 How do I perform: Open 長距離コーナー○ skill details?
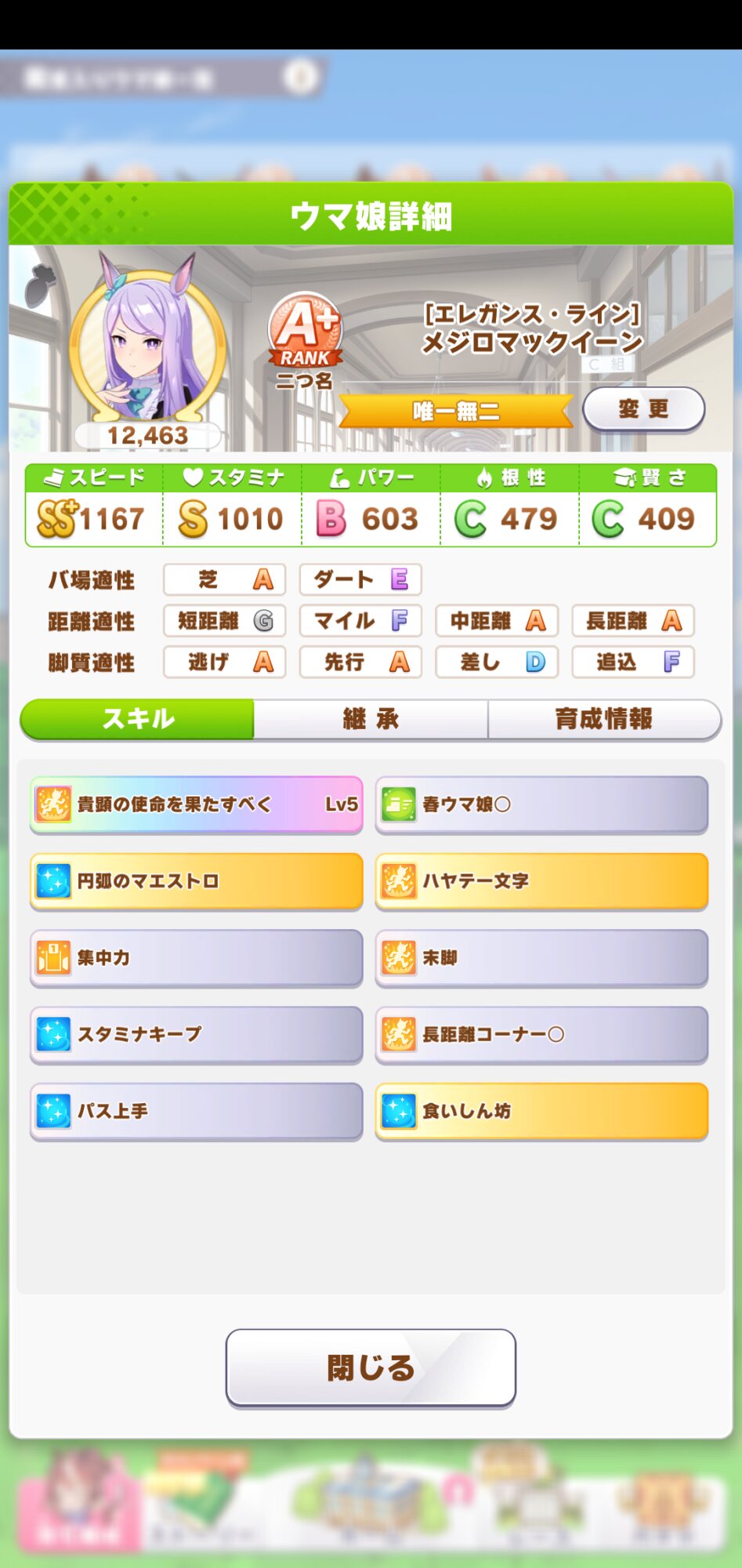pos(541,1034)
